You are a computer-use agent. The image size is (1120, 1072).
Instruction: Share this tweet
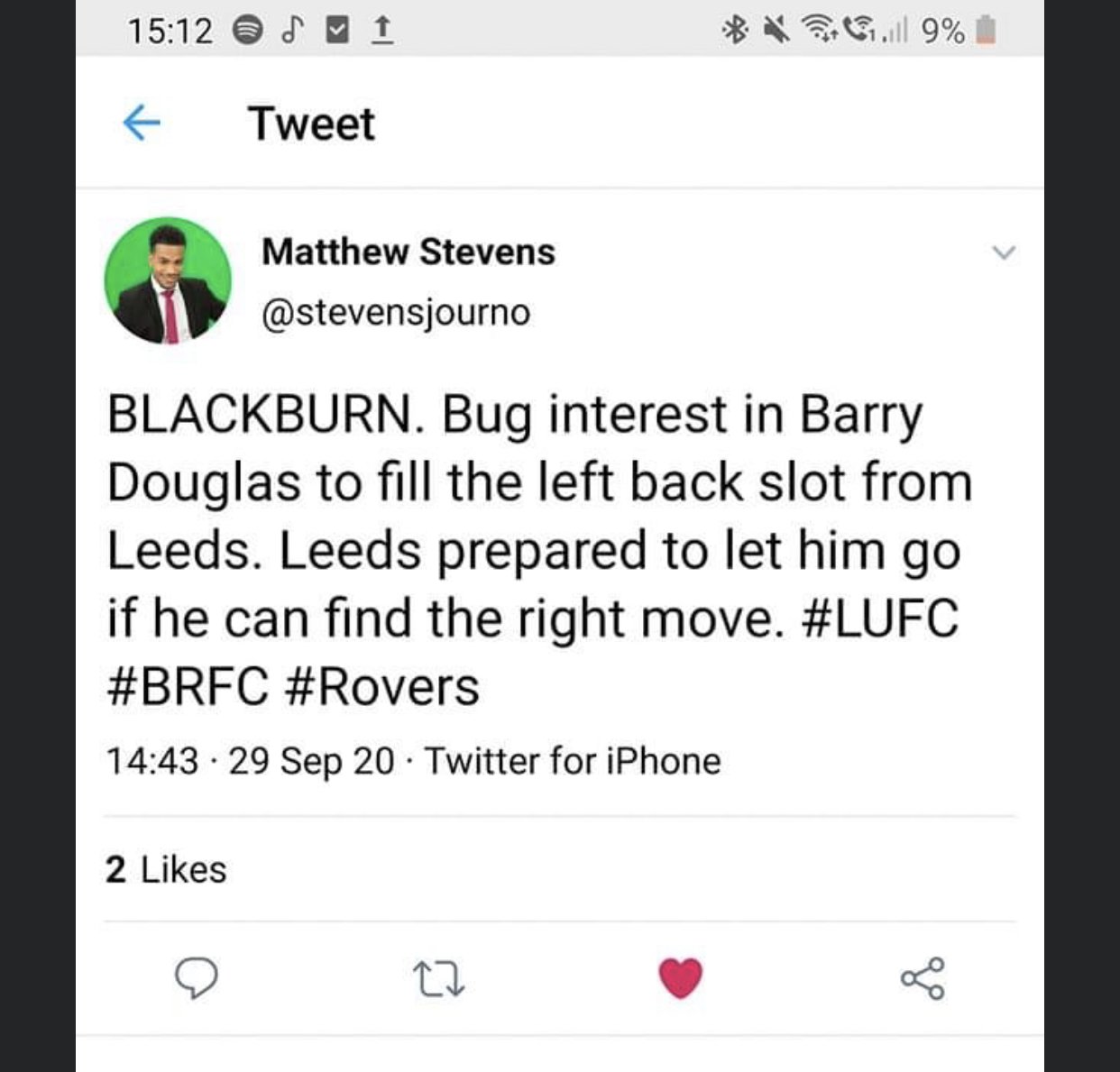(x=923, y=978)
